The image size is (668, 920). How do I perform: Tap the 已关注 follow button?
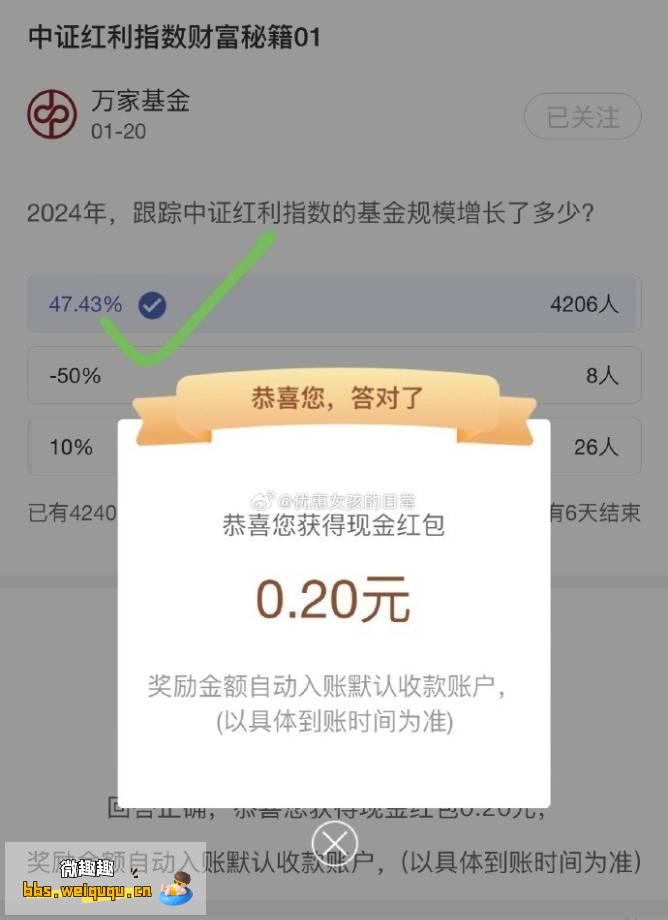(582, 117)
